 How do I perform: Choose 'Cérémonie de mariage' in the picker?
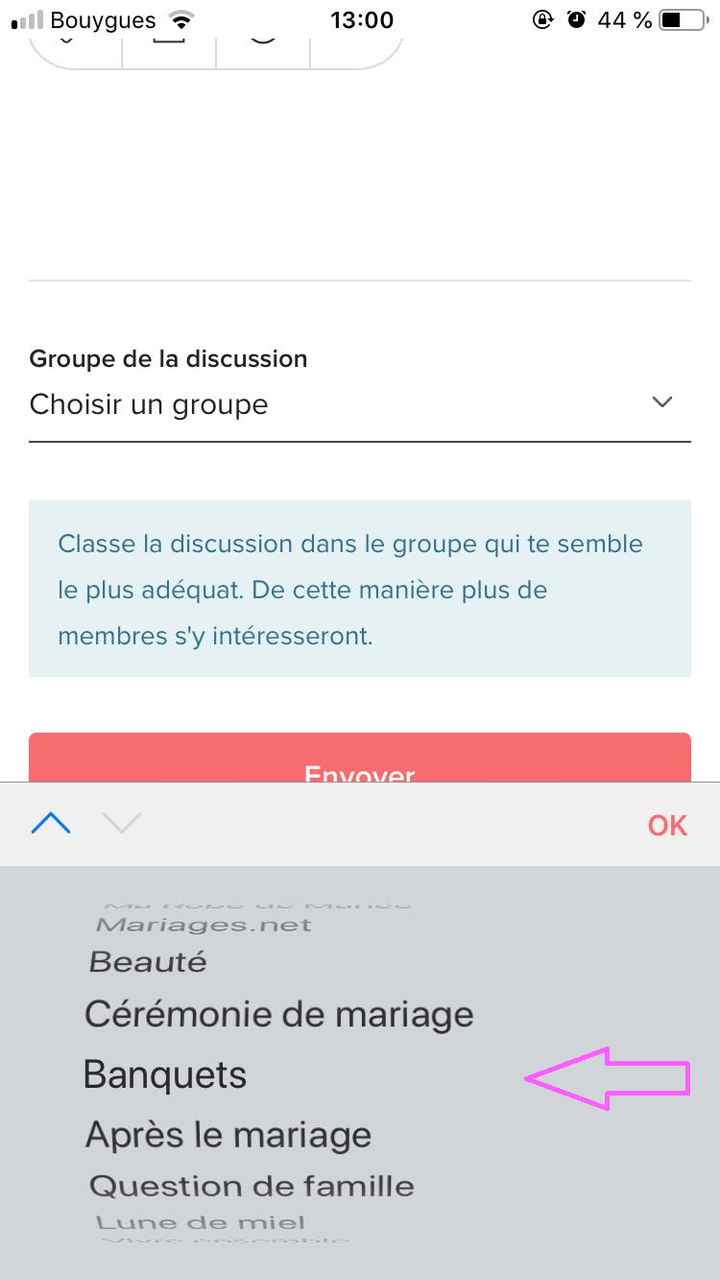[x=280, y=1014]
